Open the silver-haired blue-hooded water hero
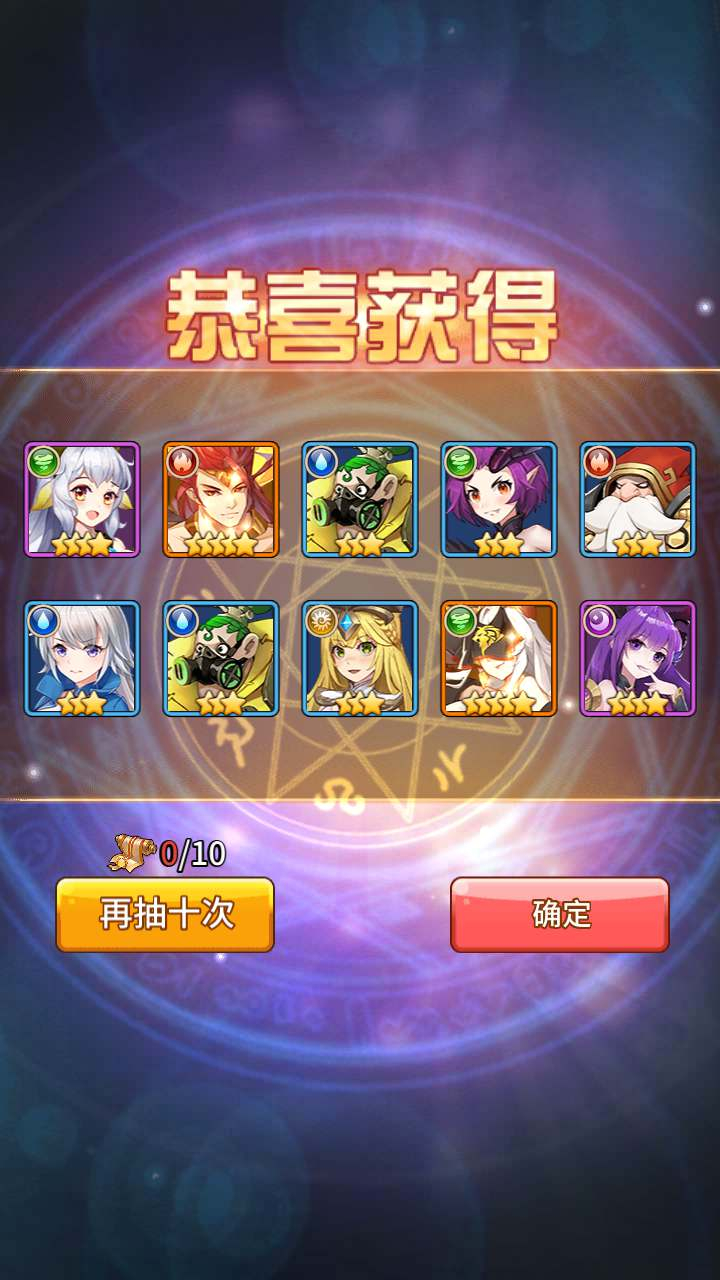The image size is (720, 1280). pos(82,658)
